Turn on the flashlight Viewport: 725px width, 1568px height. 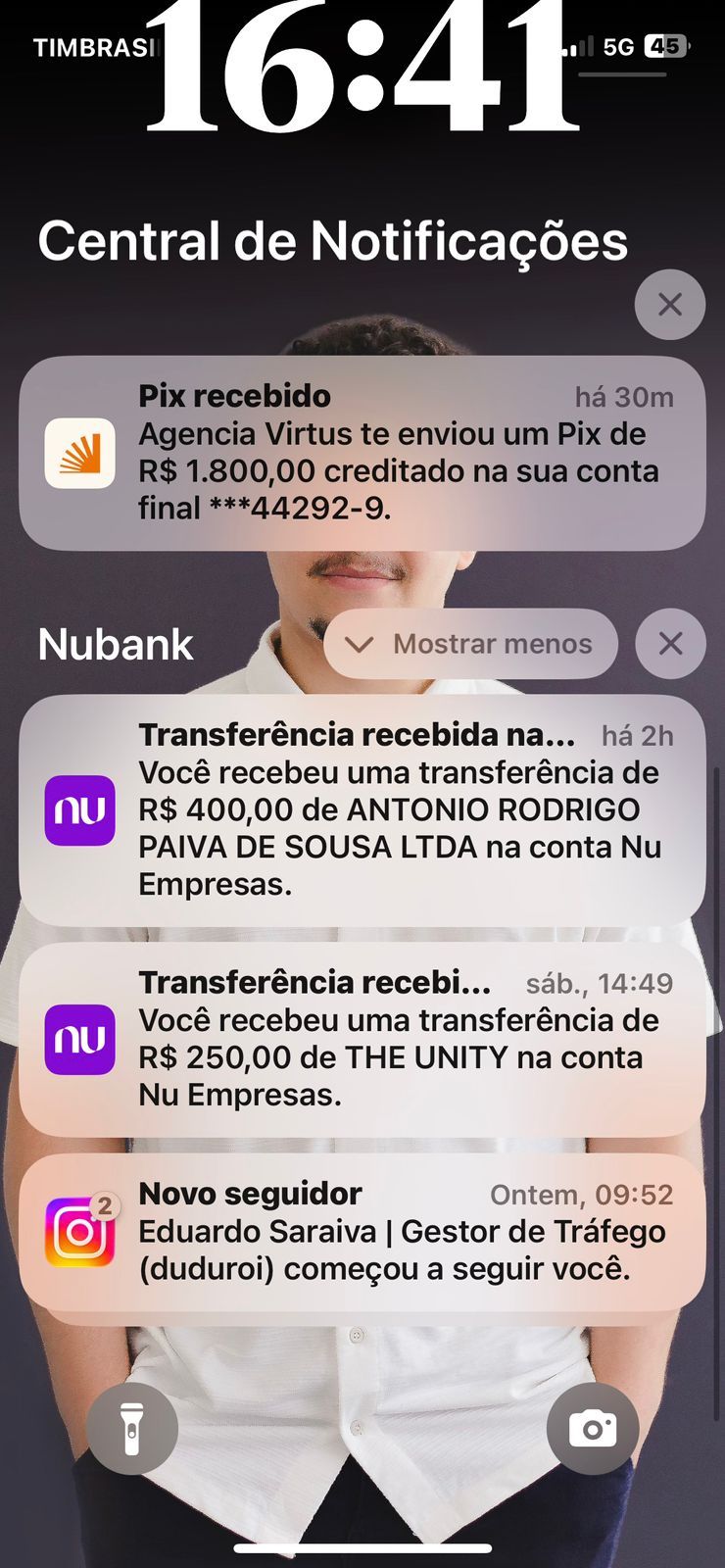tap(132, 1429)
